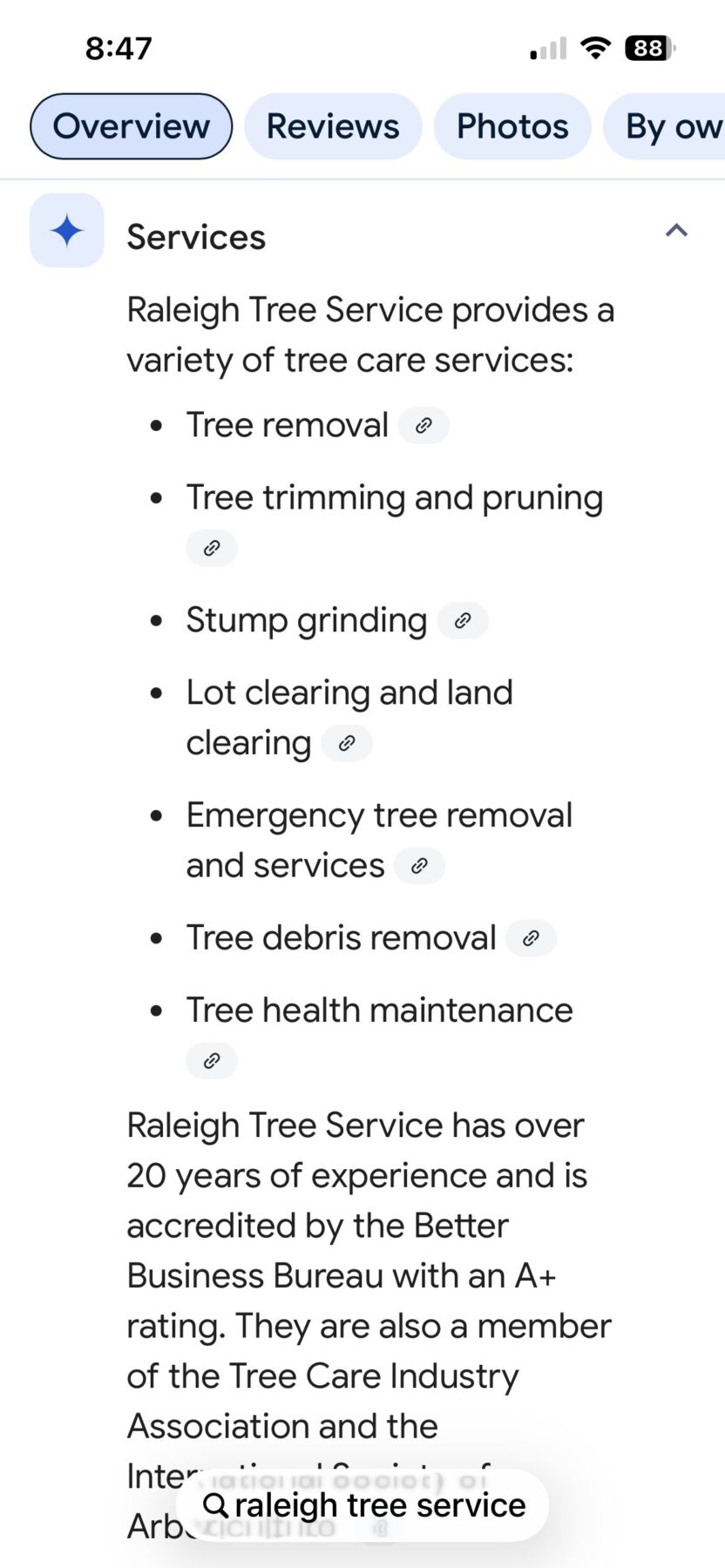Tap the Wi-Fi icon in the status bar
Viewport: 725px width, 1568px height.
[x=593, y=49]
